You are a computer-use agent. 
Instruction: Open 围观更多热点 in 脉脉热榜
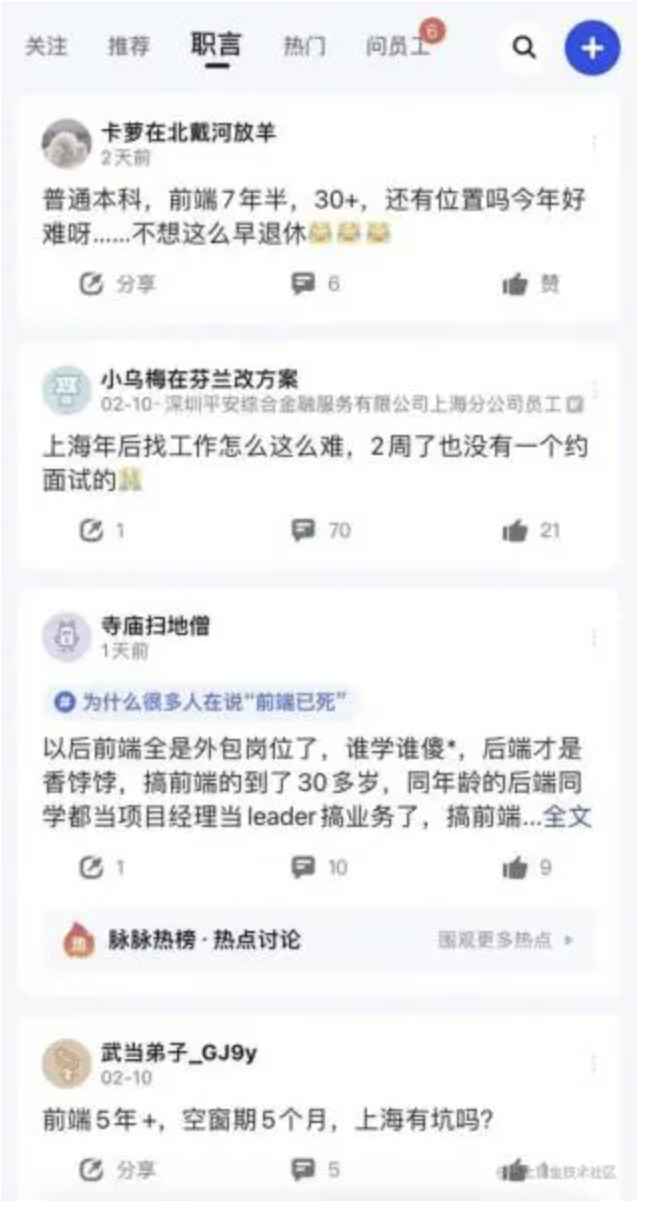coord(505,940)
